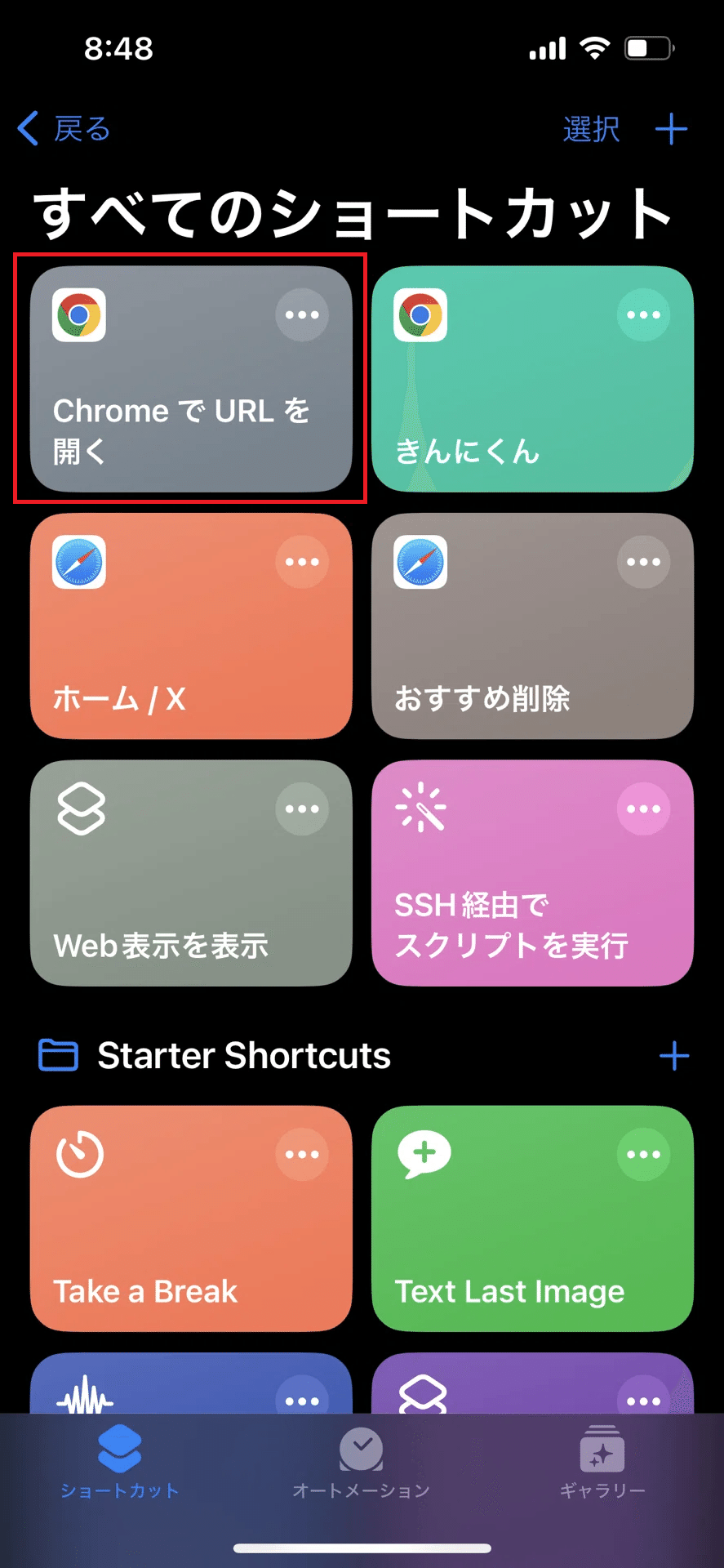724x1568 pixels.
Task: Switch to the ギャラリー tab
Action: [602, 1463]
